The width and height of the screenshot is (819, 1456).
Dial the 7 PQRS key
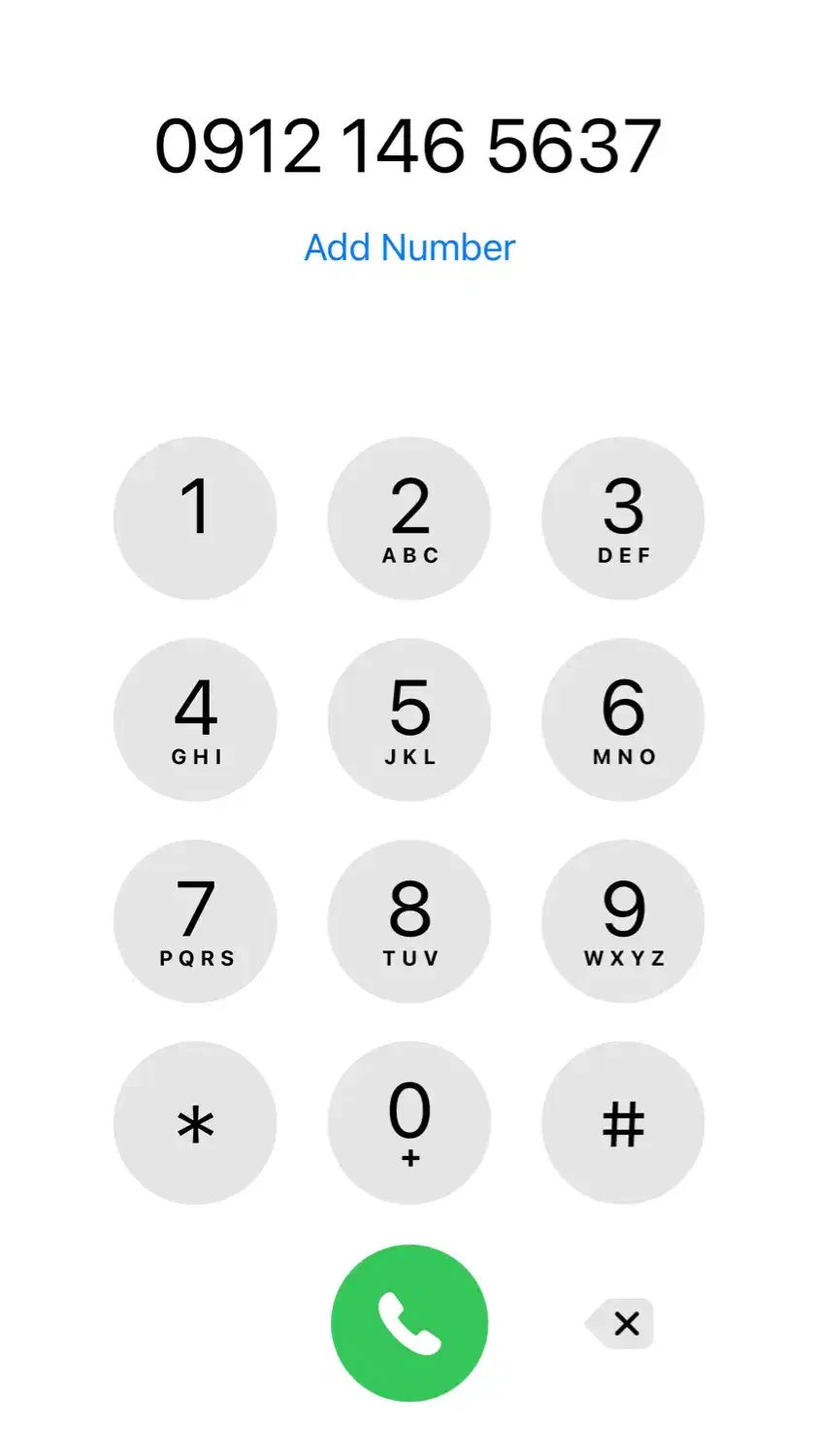195,921
